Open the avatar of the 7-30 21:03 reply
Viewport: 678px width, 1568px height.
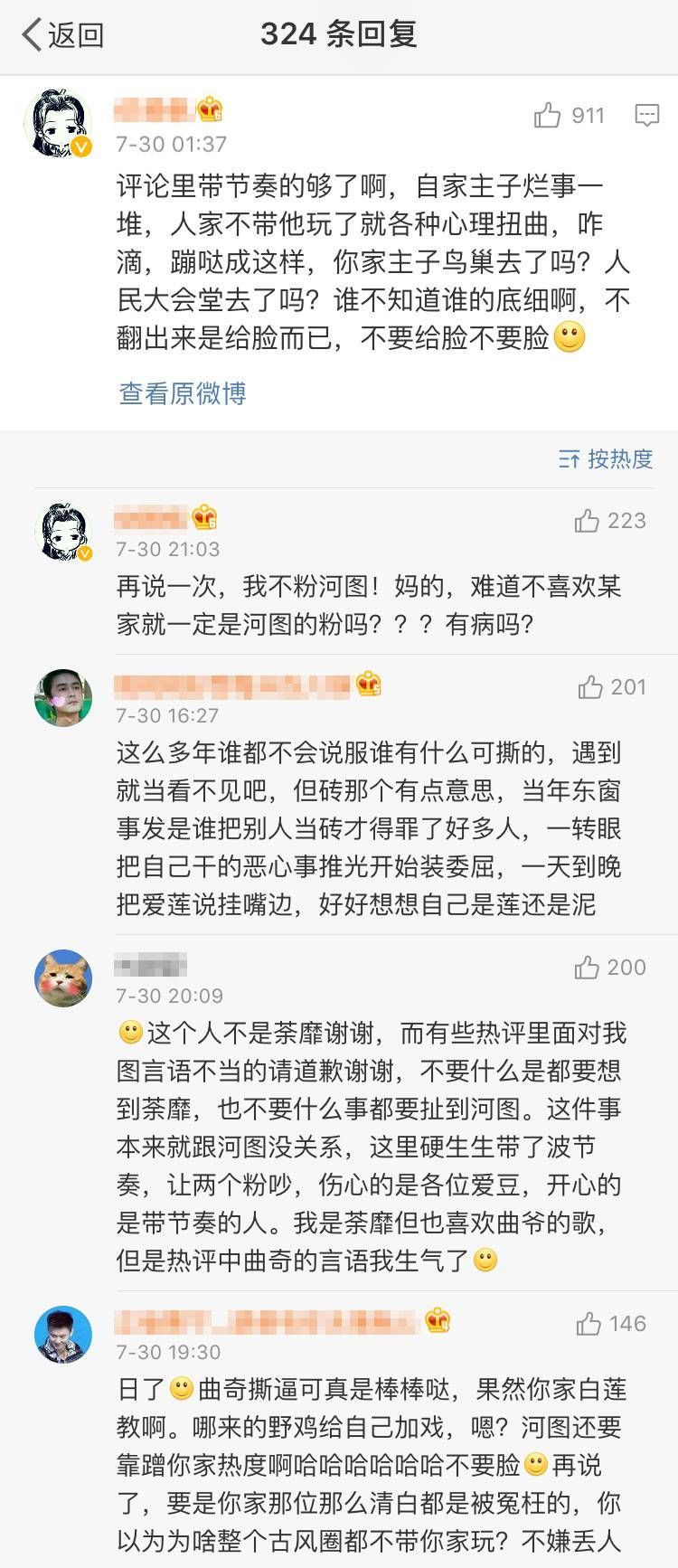tap(63, 531)
